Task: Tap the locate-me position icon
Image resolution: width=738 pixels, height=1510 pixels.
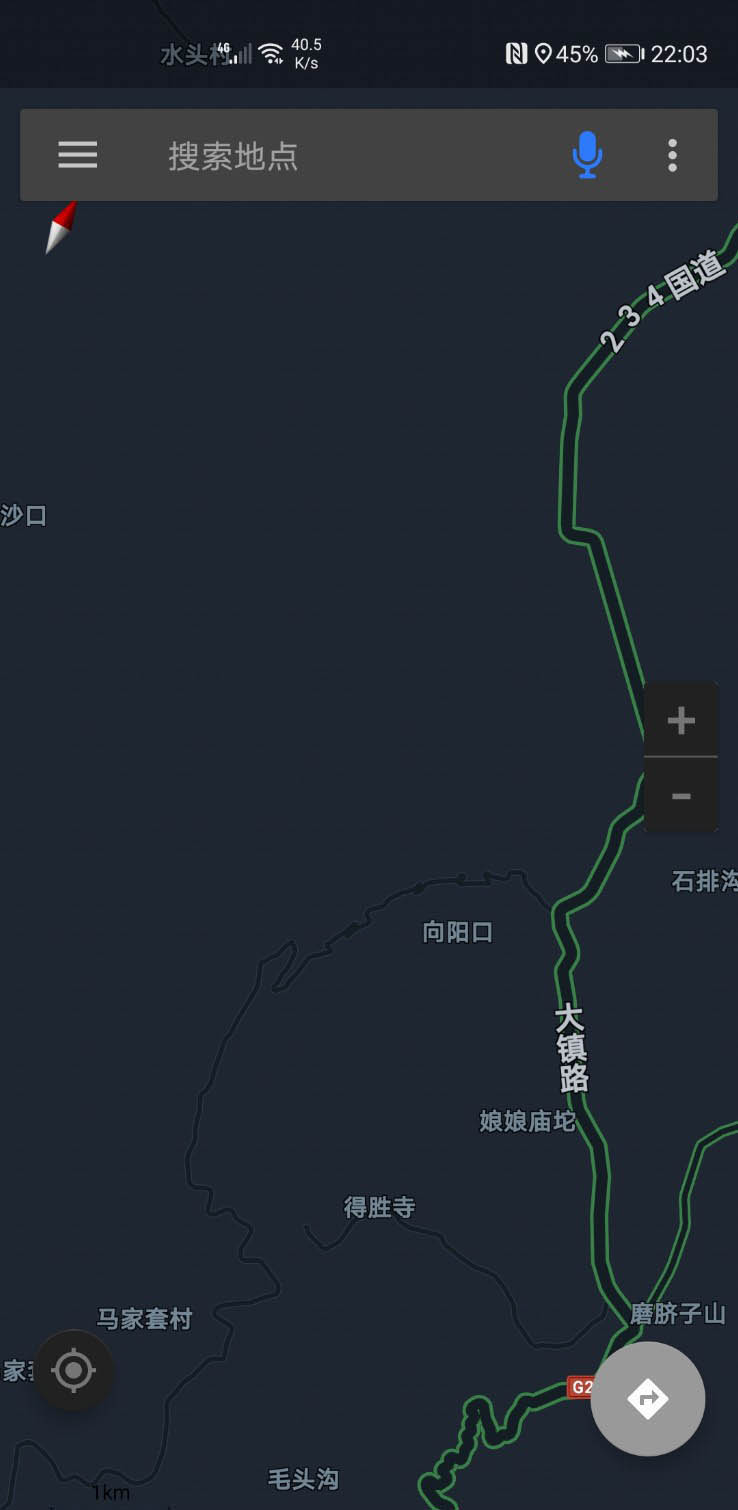Action: (72, 1371)
